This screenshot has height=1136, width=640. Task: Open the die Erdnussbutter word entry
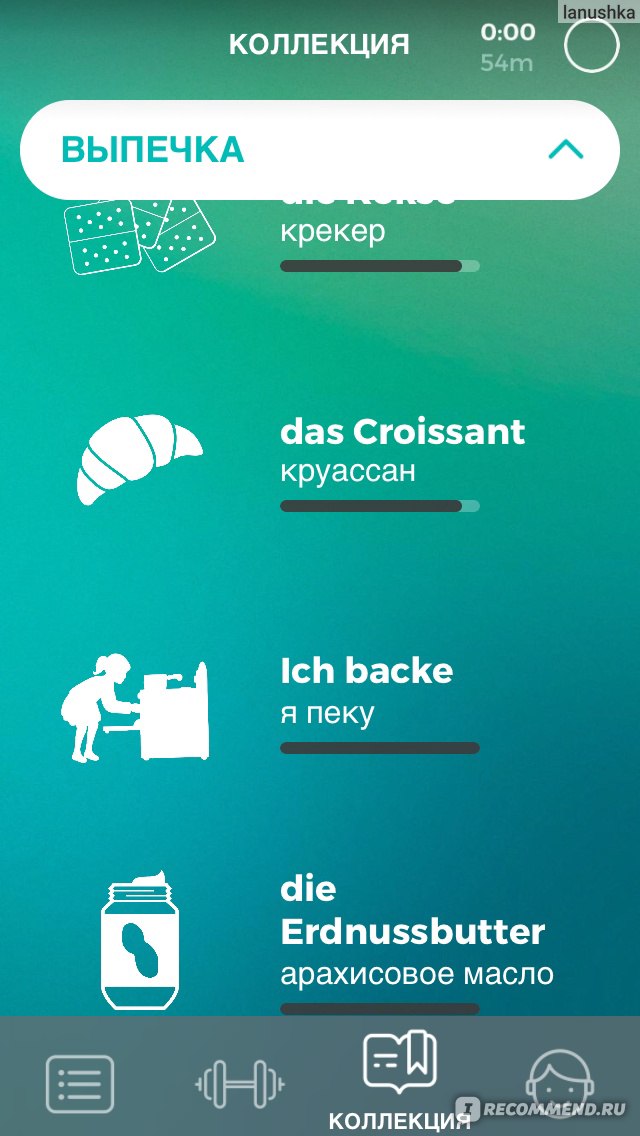(x=320, y=942)
